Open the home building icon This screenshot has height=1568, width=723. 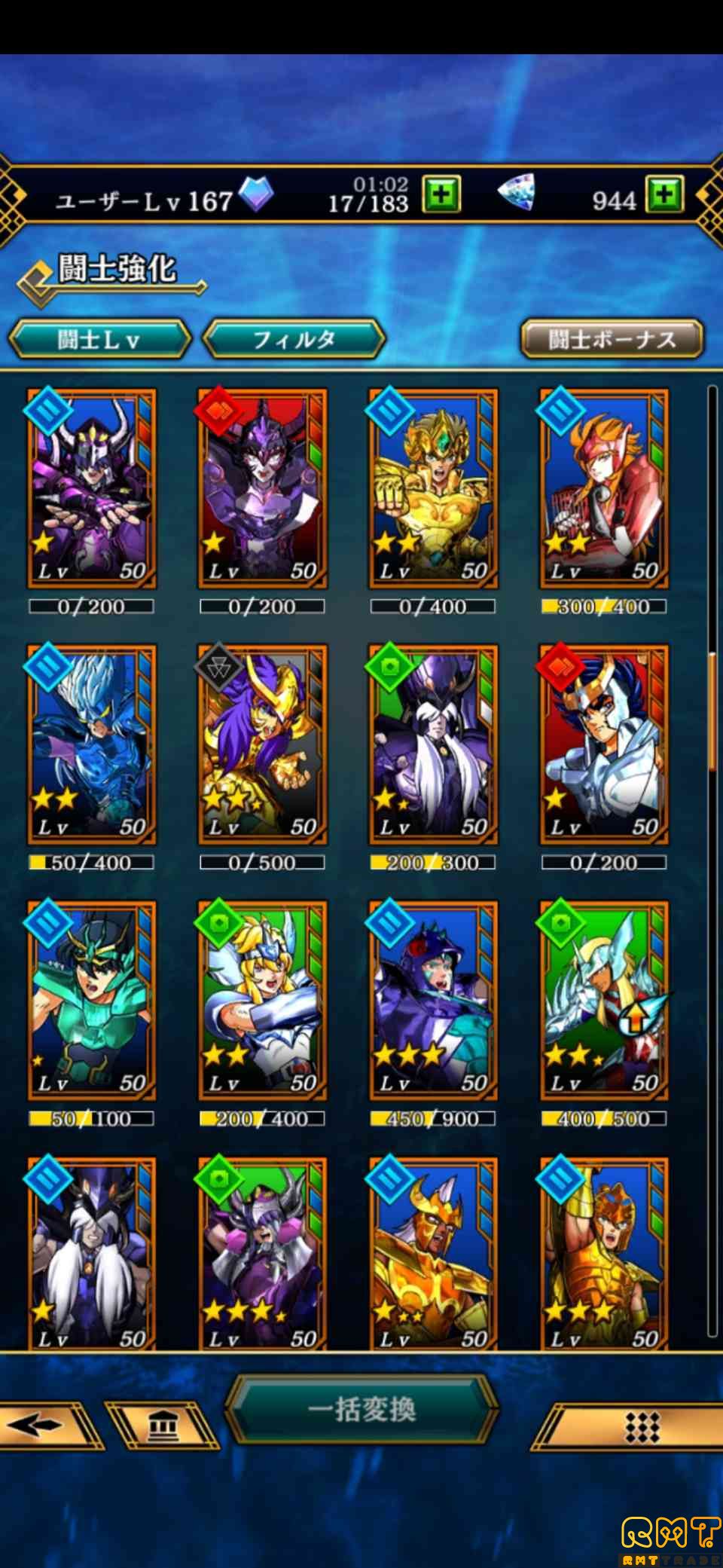tap(163, 1425)
